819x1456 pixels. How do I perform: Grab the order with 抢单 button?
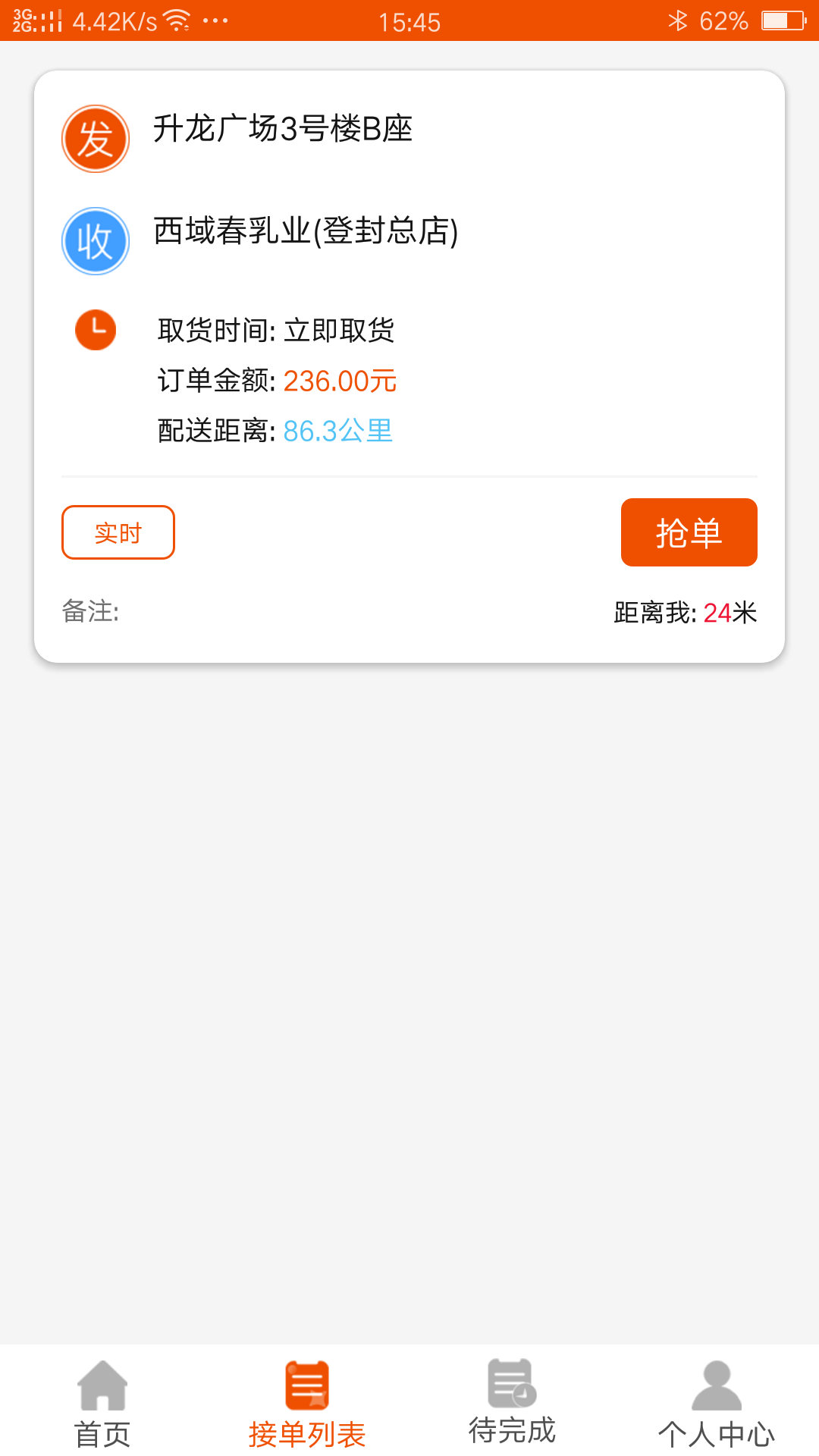click(x=689, y=532)
